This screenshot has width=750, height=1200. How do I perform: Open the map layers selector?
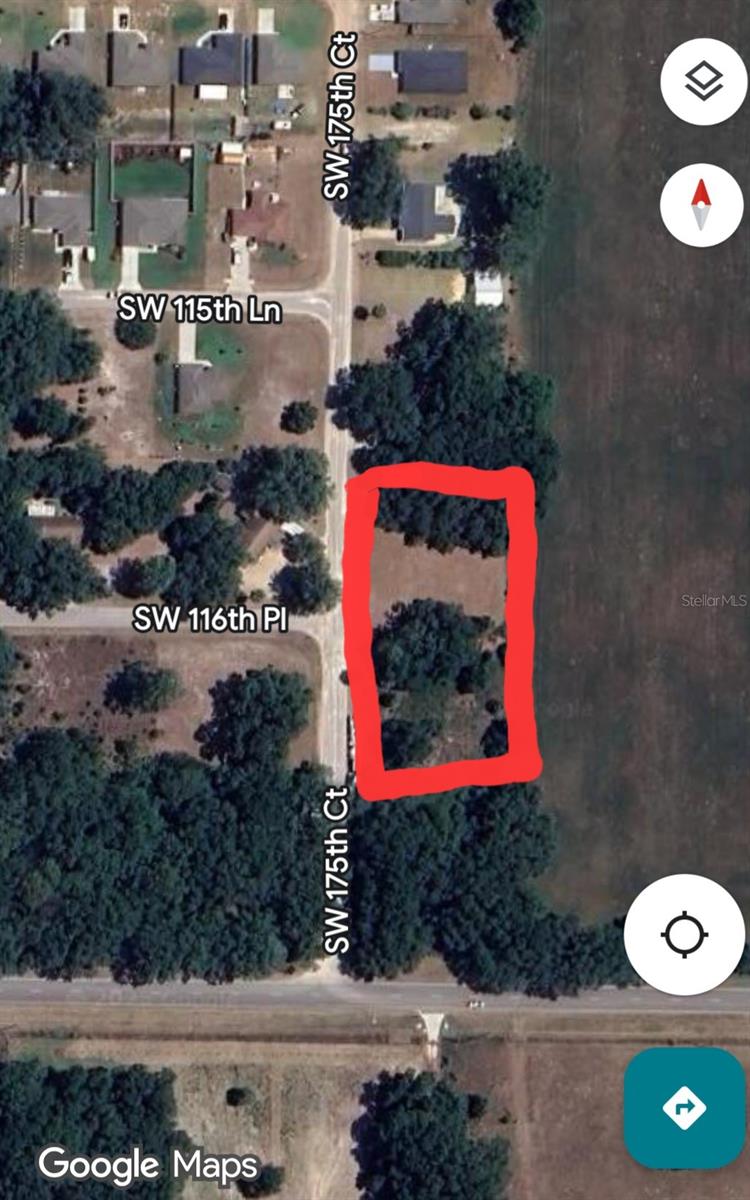[x=703, y=82]
